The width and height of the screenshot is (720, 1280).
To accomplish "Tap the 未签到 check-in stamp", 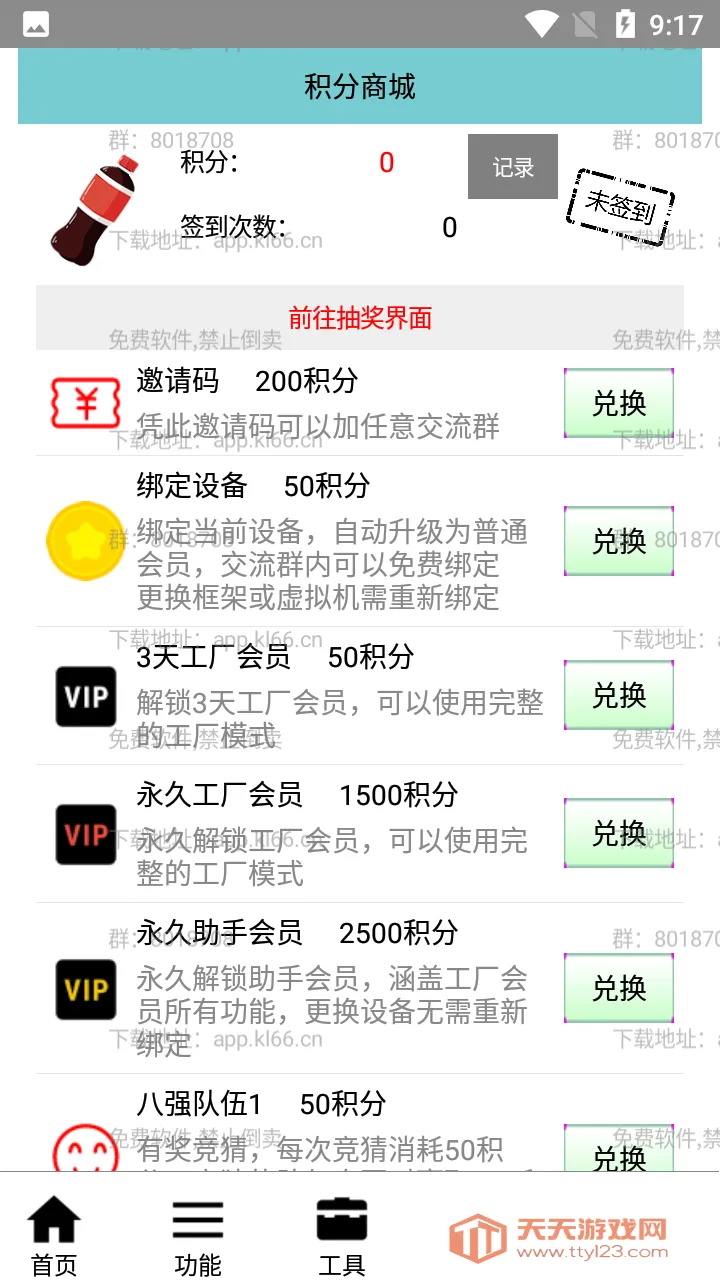I will (620, 207).
